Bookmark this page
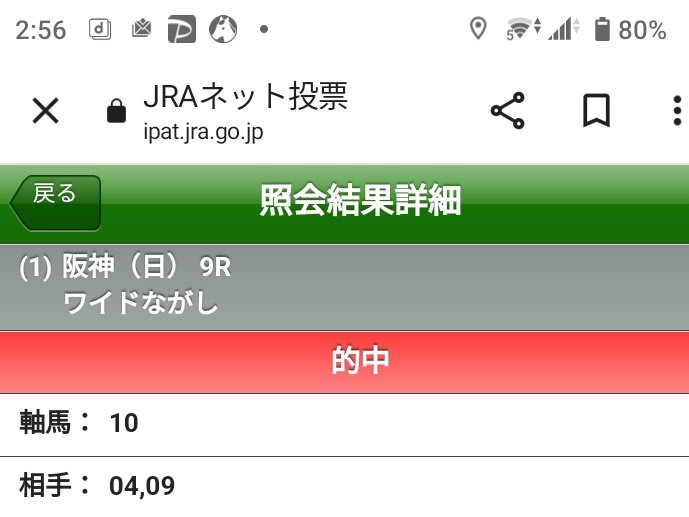Viewport: 689px width, 517px height. click(596, 111)
